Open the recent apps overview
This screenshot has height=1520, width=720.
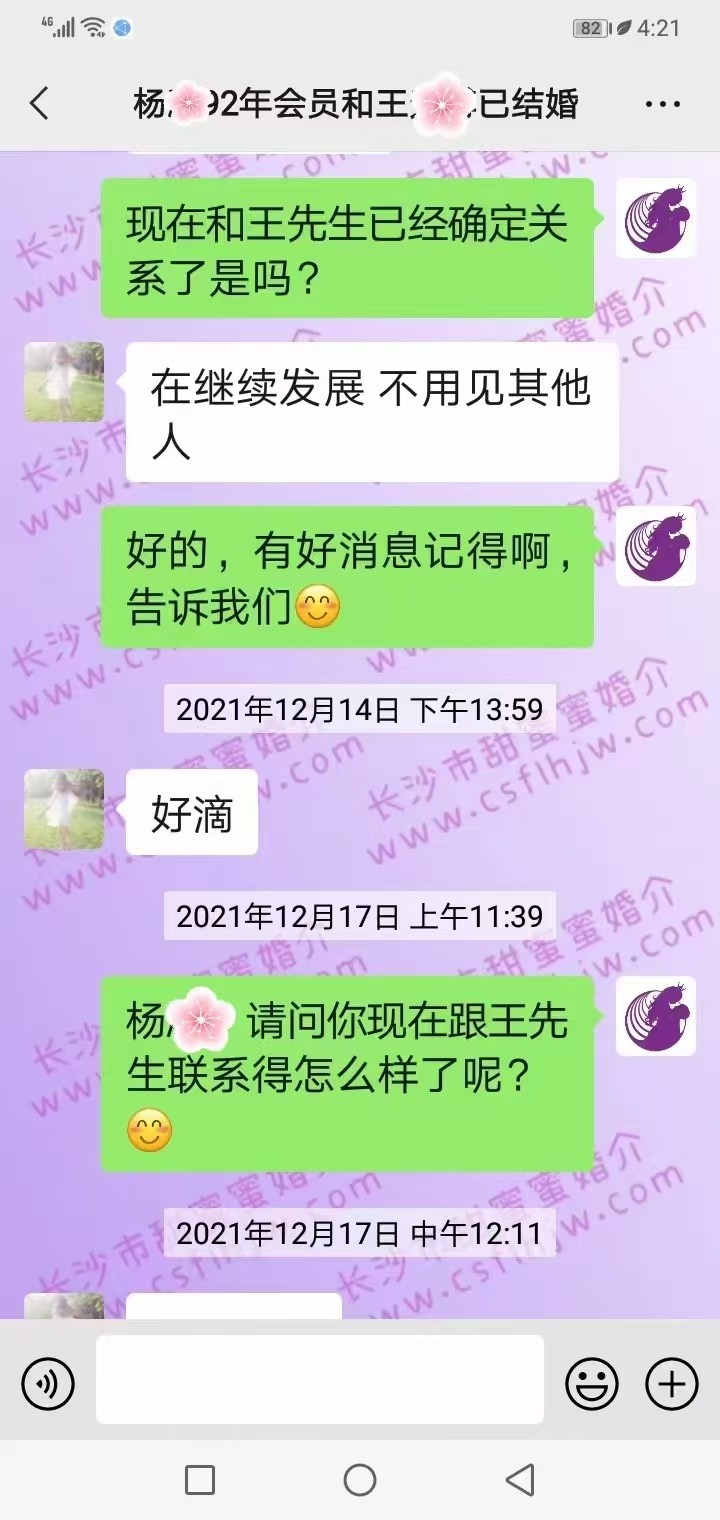click(200, 1480)
